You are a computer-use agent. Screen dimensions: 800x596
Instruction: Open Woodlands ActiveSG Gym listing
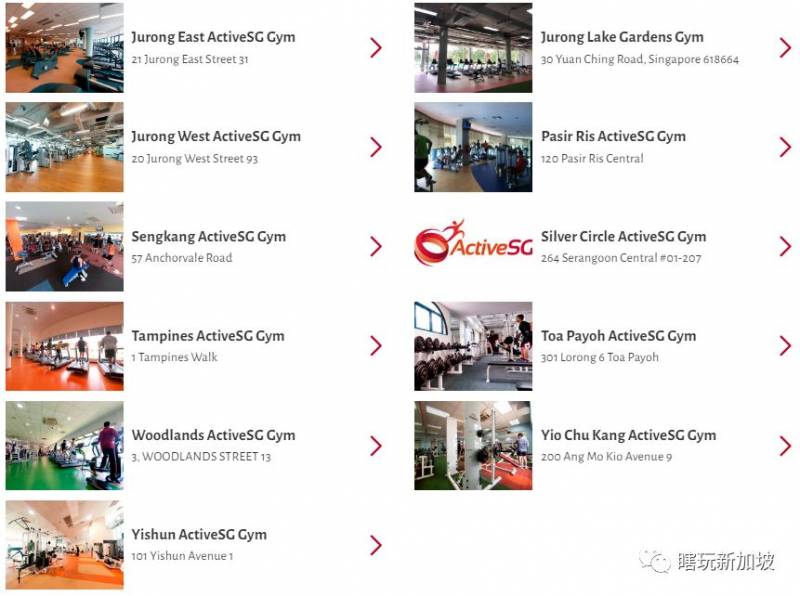213,436
